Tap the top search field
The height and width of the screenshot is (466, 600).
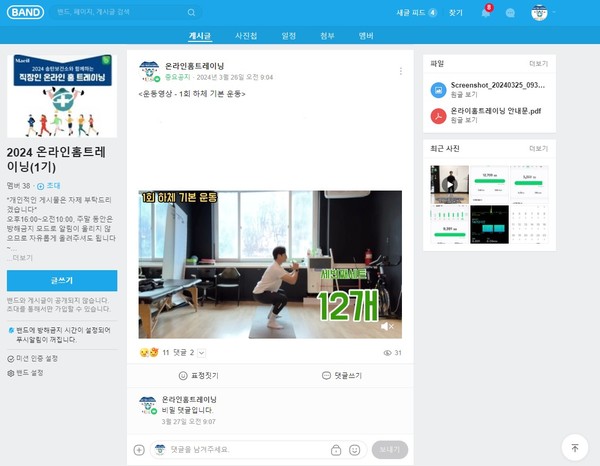pos(120,13)
